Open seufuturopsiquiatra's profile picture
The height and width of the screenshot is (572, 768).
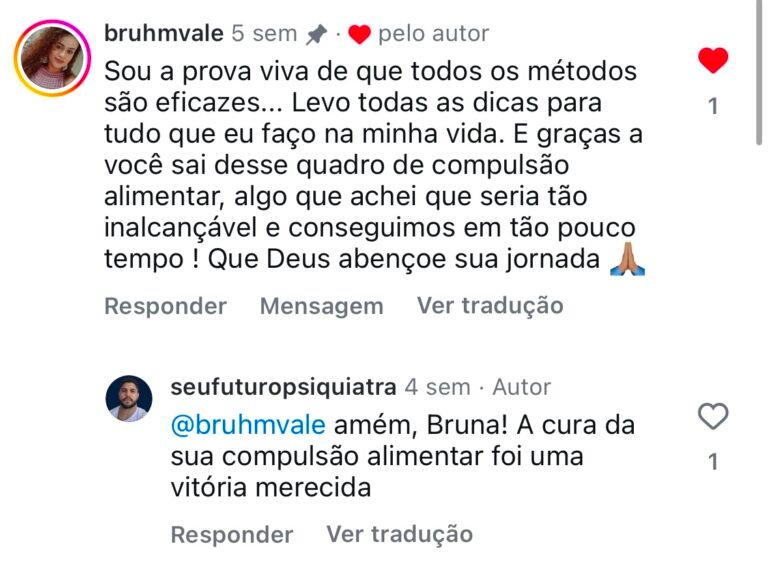[129, 399]
